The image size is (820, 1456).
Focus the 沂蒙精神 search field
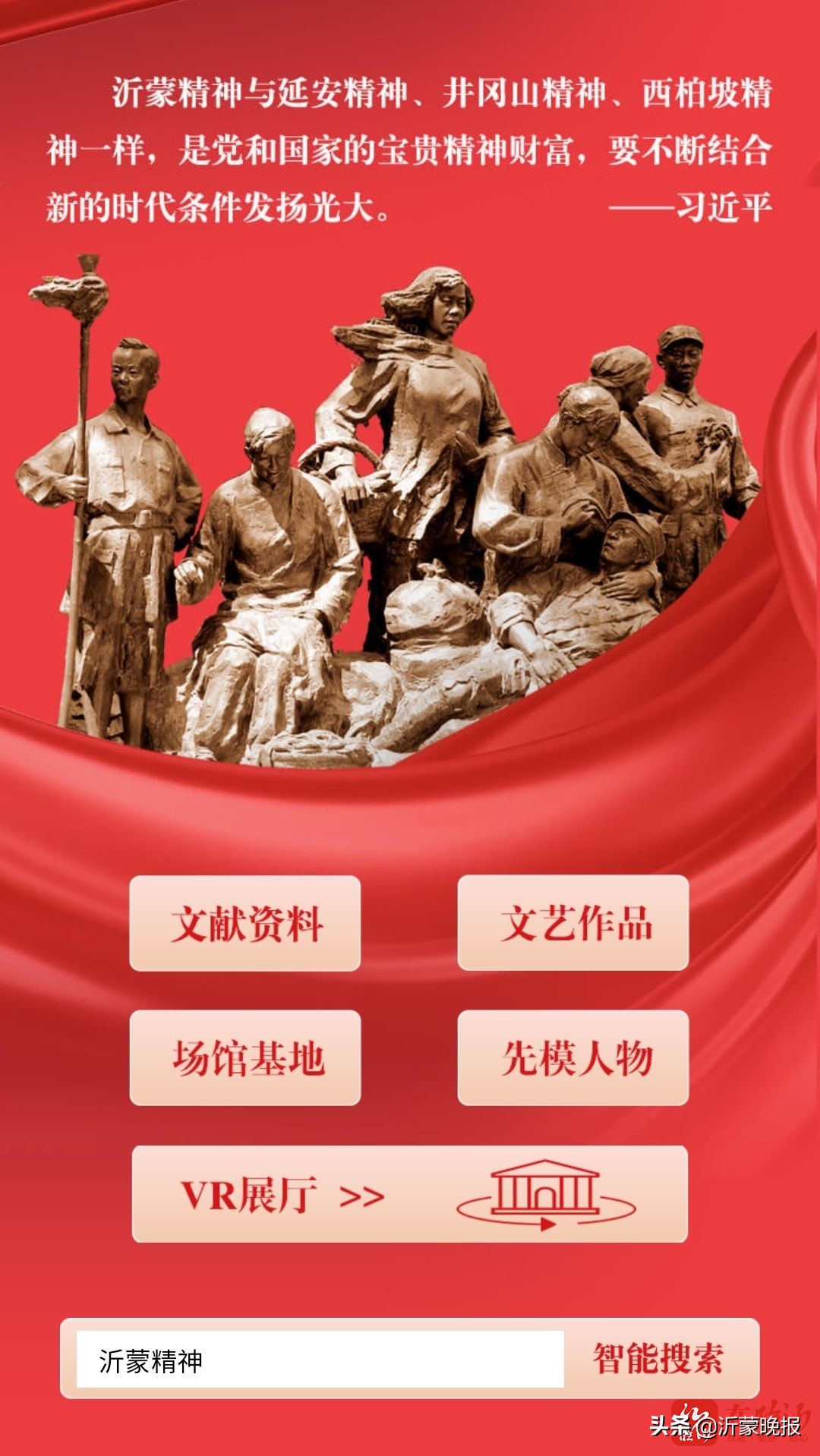[x=319, y=1360]
